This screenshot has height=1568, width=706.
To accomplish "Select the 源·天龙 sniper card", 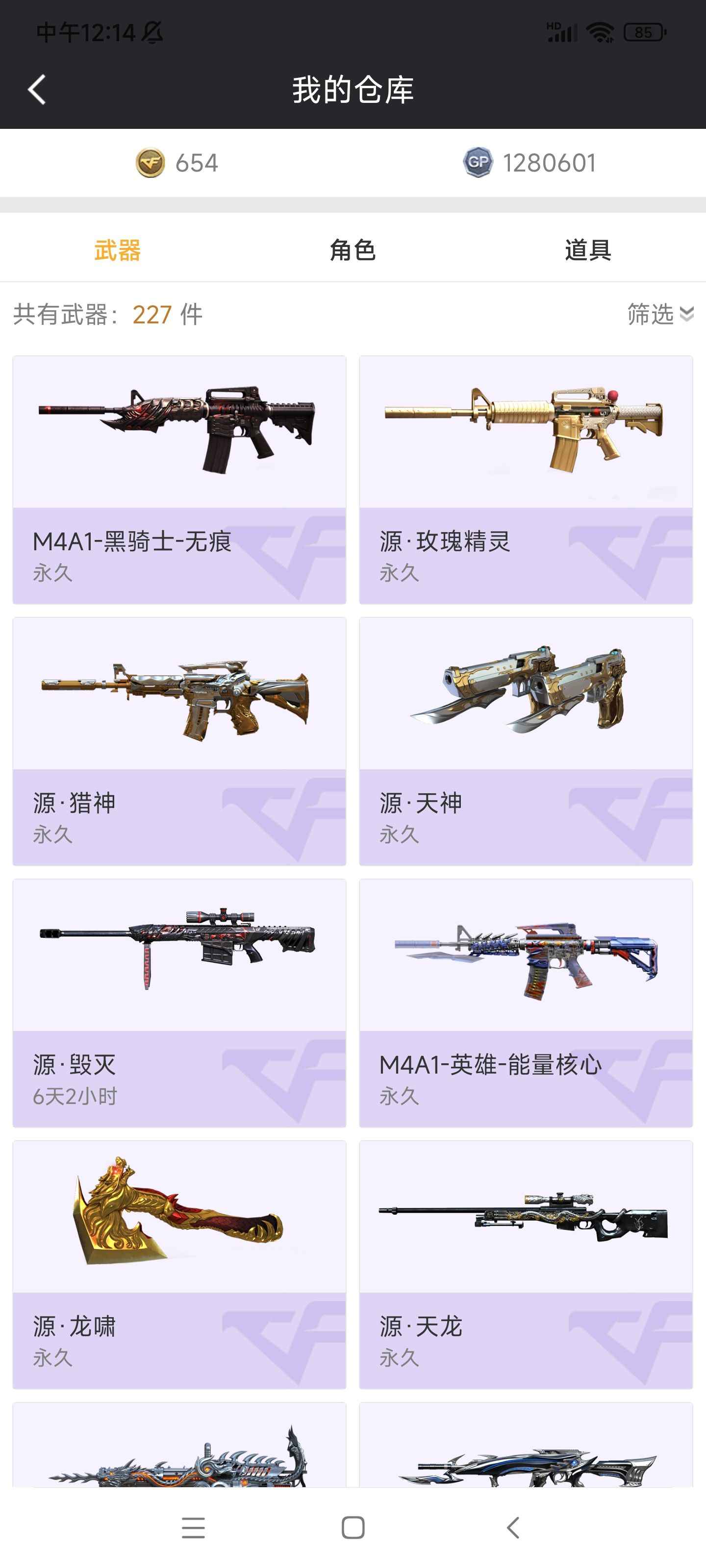I will (x=526, y=1265).
